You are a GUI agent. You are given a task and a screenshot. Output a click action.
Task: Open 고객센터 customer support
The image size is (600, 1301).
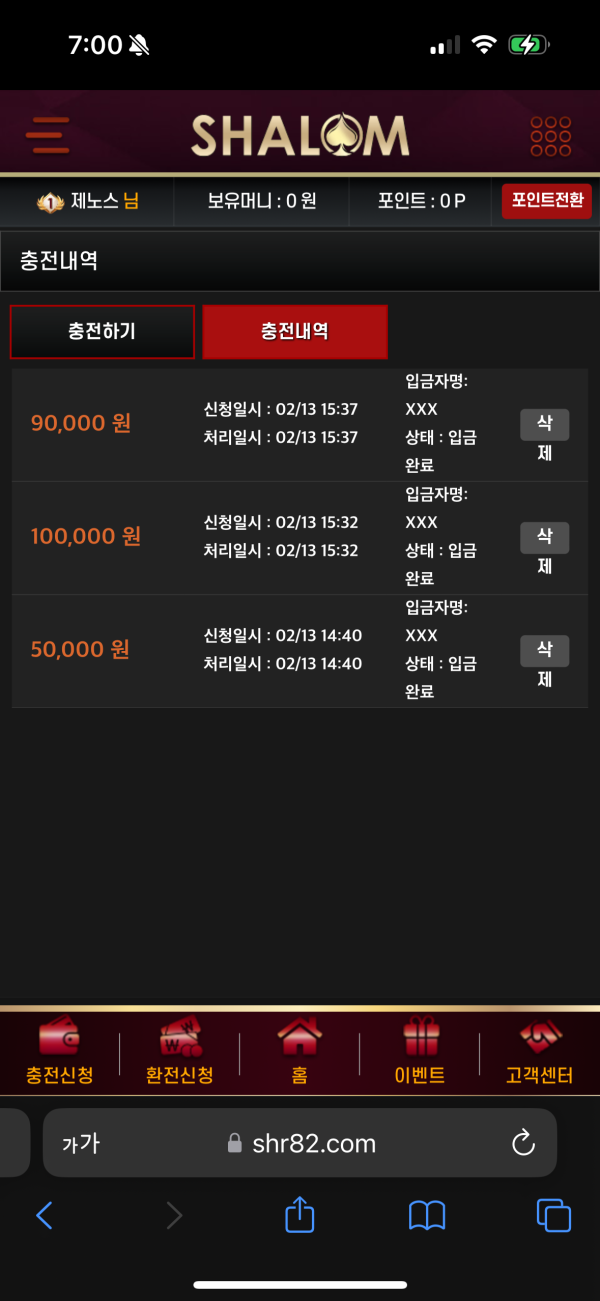540,1053
